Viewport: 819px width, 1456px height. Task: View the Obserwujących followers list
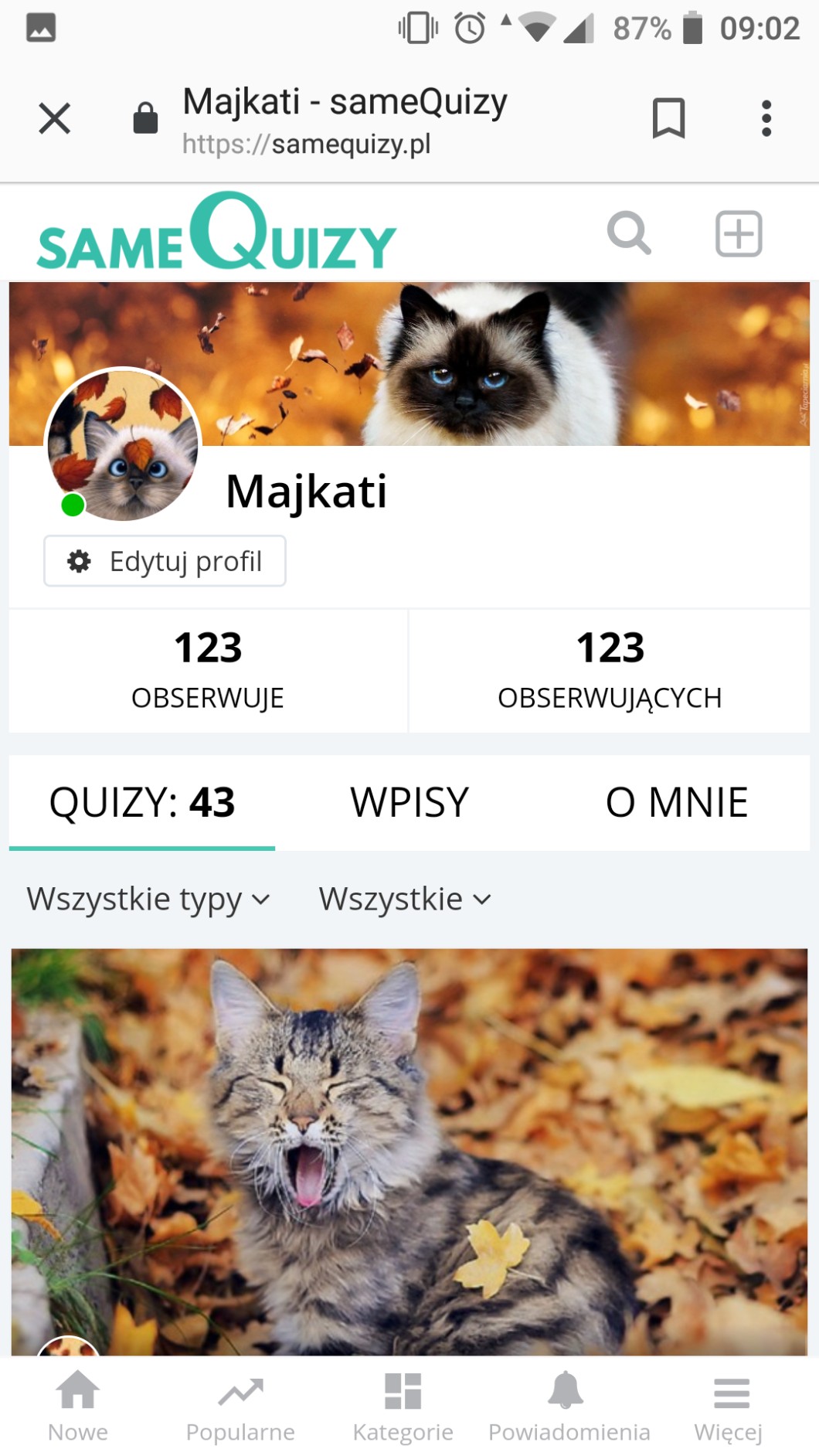pos(610,670)
